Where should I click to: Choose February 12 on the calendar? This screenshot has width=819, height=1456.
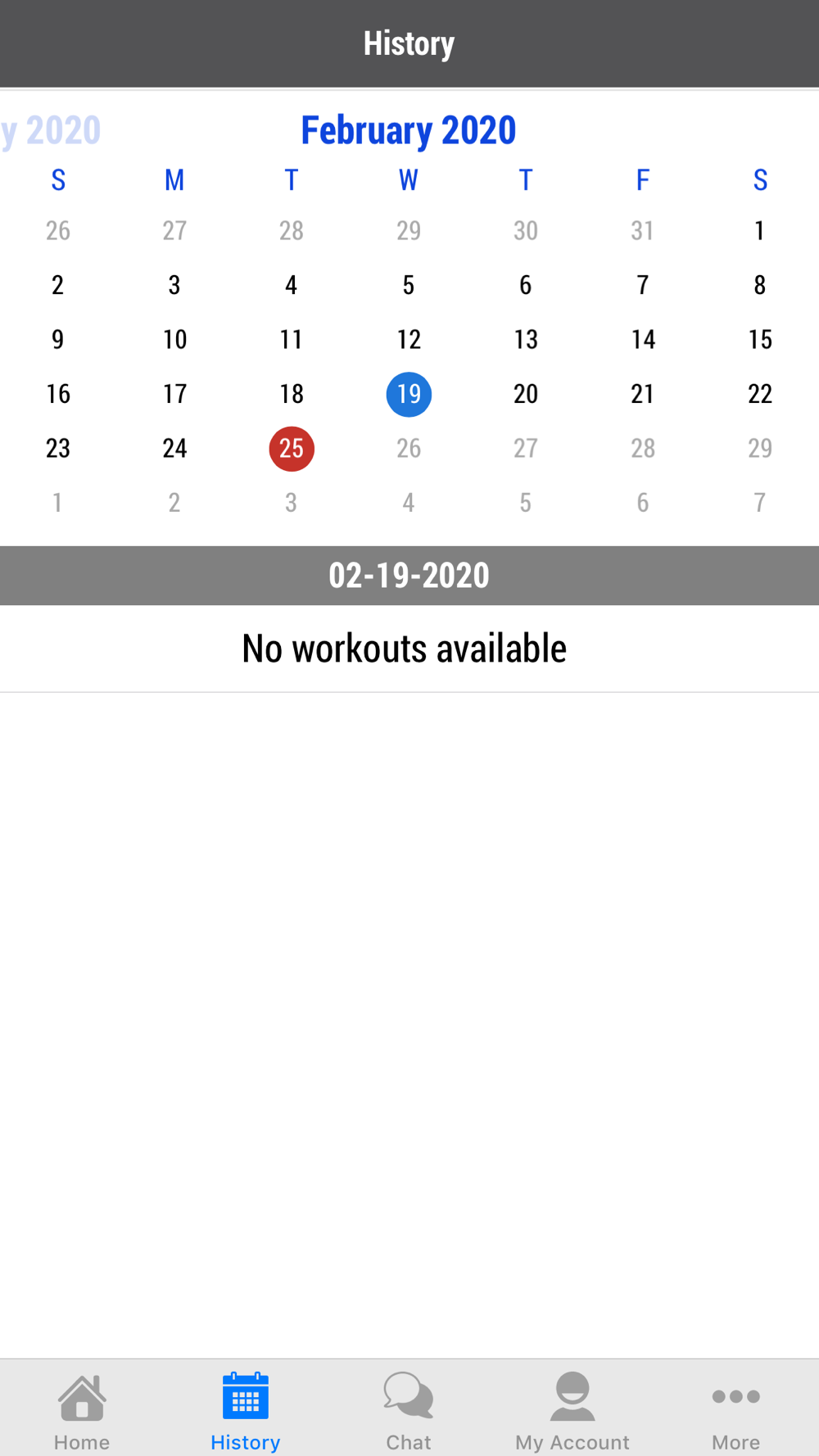409,340
